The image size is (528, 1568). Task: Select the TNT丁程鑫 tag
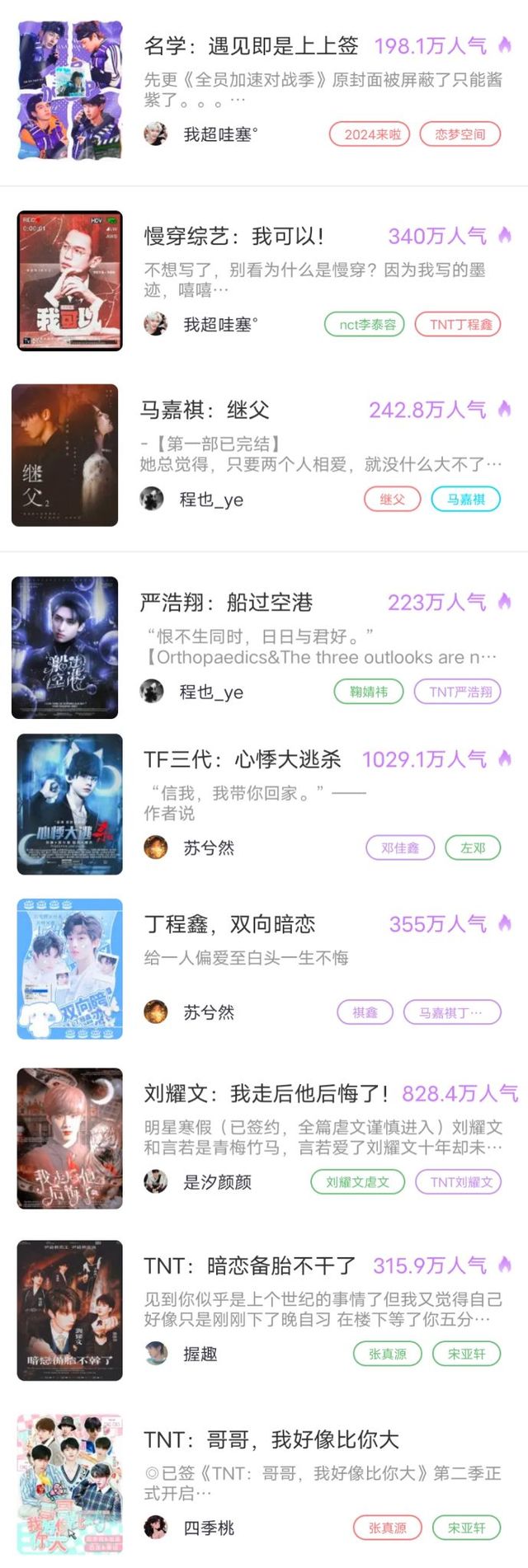[x=460, y=325]
